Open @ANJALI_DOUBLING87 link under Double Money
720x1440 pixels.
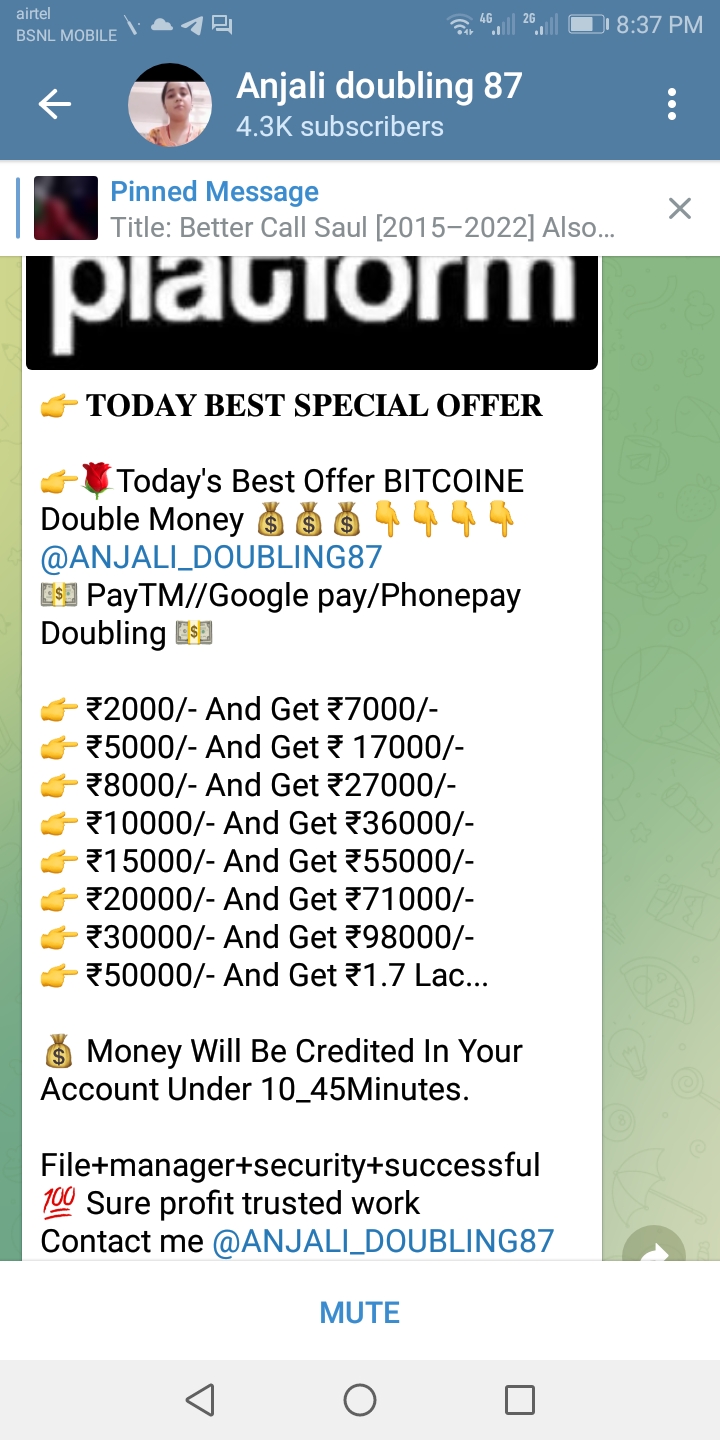pyautogui.click(x=211, y=557)
